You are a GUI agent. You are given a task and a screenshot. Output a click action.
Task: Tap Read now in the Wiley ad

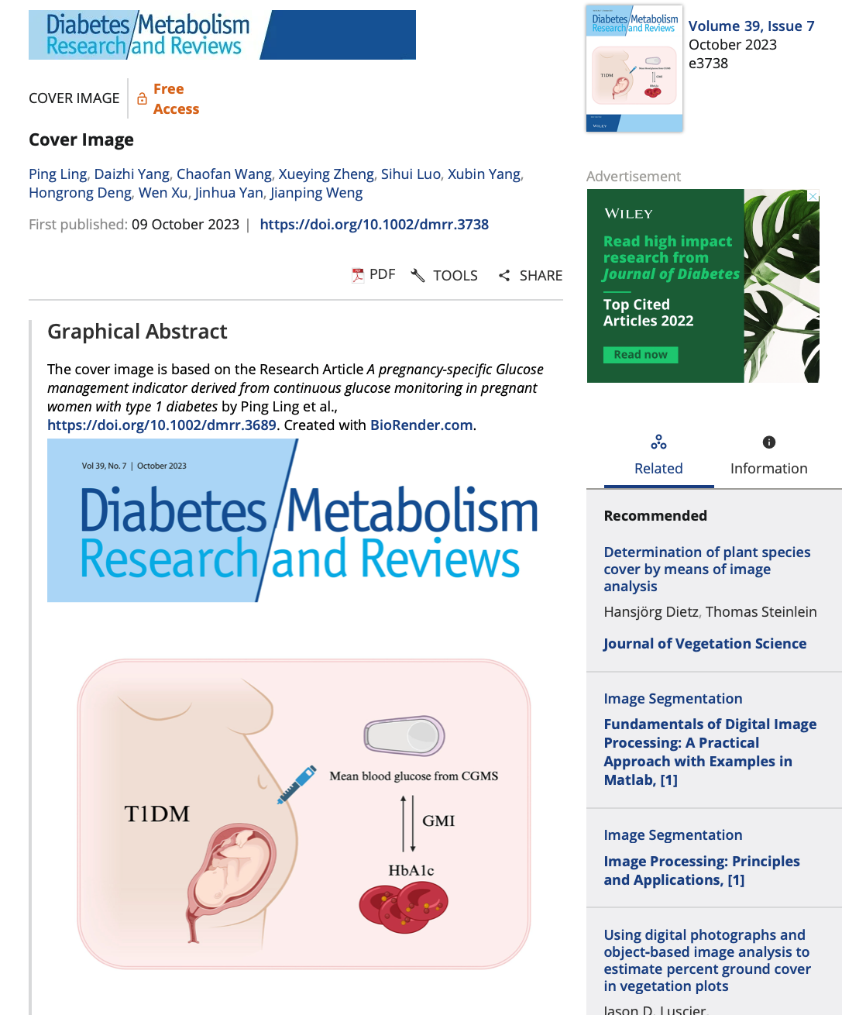640,355
